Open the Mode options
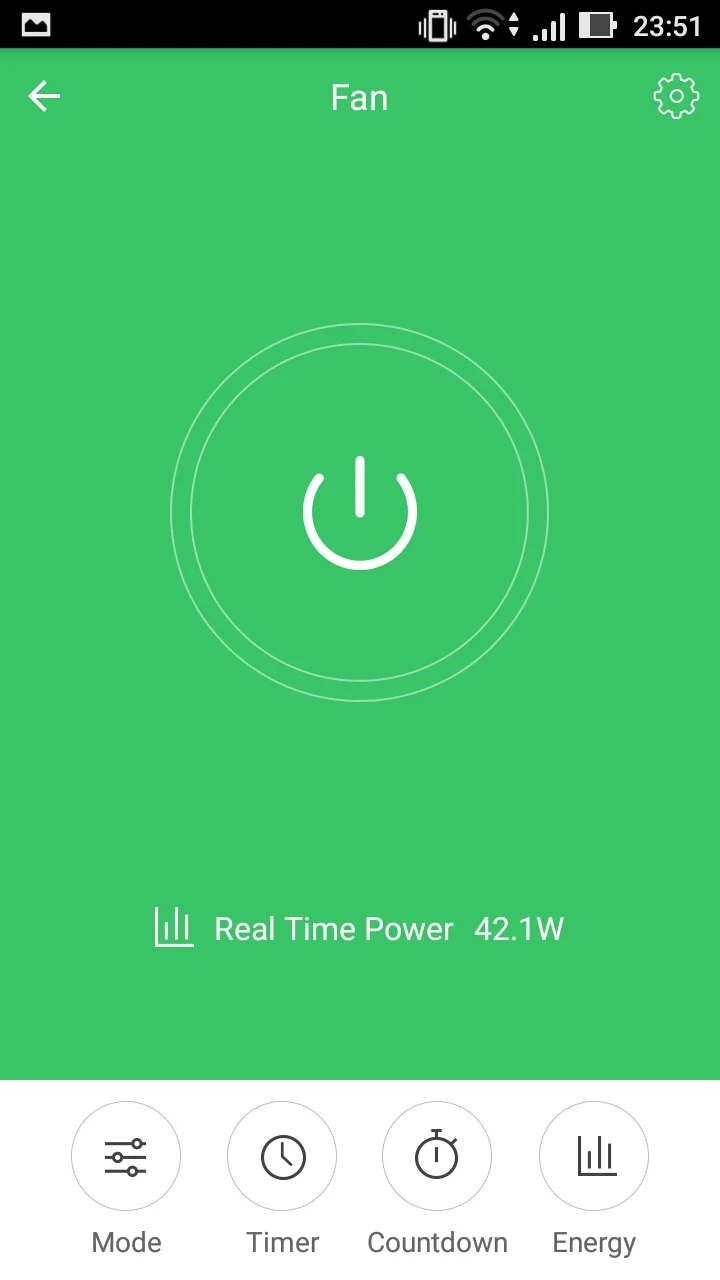This screenshot has height=1280, width=720. 126,1156
